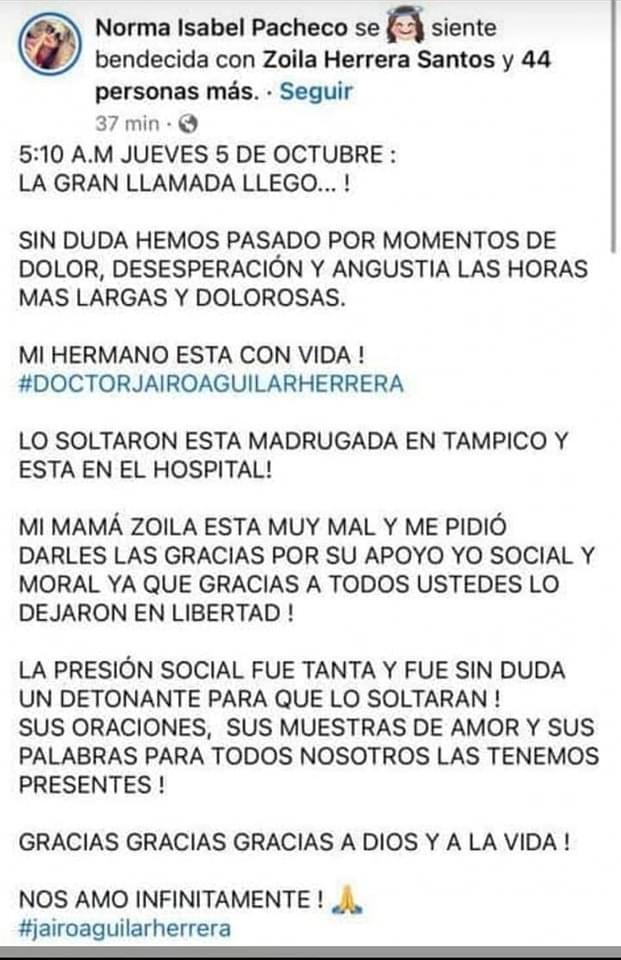The width and height of the screenshot is (621, 960).
Task: Open Zoila Herrera Santos's profile
Action: coord(379,59)
